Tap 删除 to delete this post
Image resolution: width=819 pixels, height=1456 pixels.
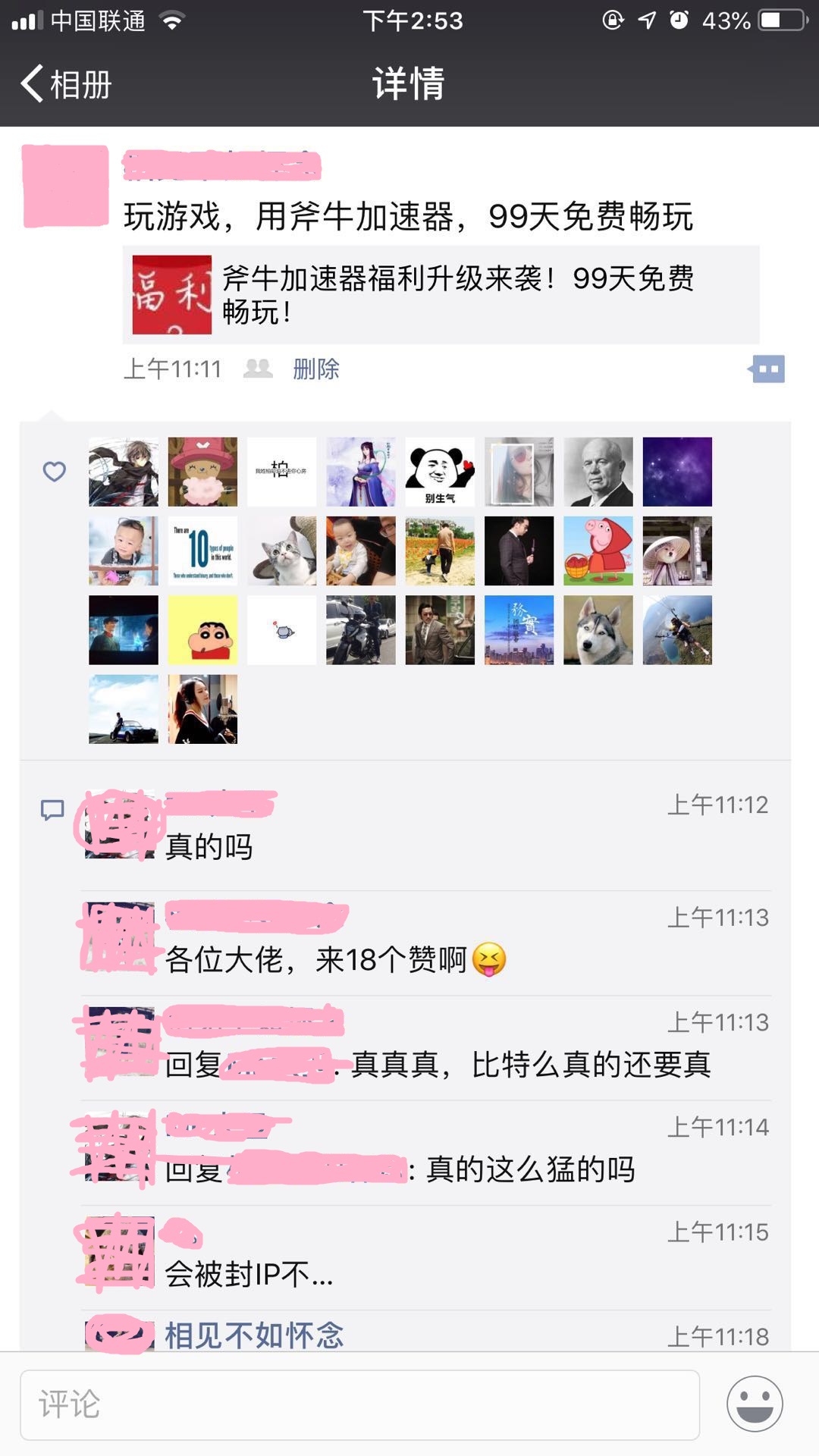pyautogui.click(x=316, y=369)
